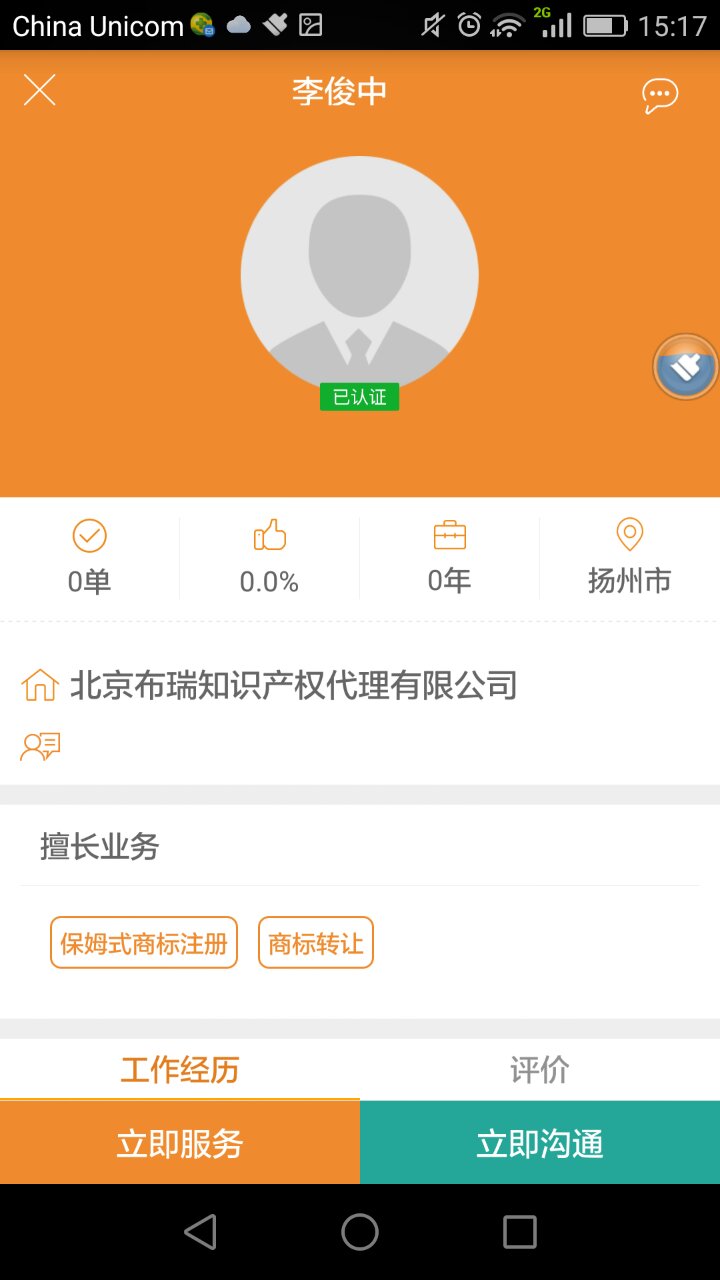Switch to the 工作经历 tab

click(x=180, y=1069)
